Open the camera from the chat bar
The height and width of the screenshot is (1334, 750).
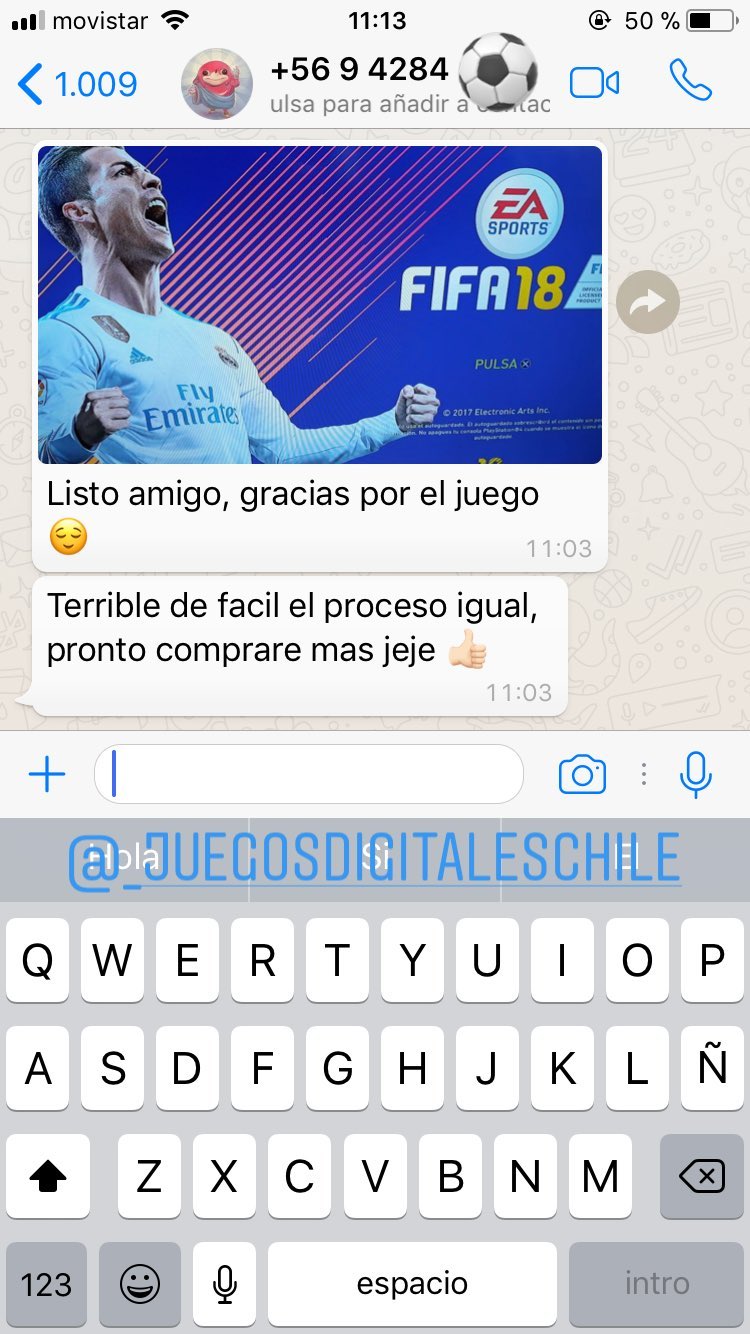tap(583, 775)
